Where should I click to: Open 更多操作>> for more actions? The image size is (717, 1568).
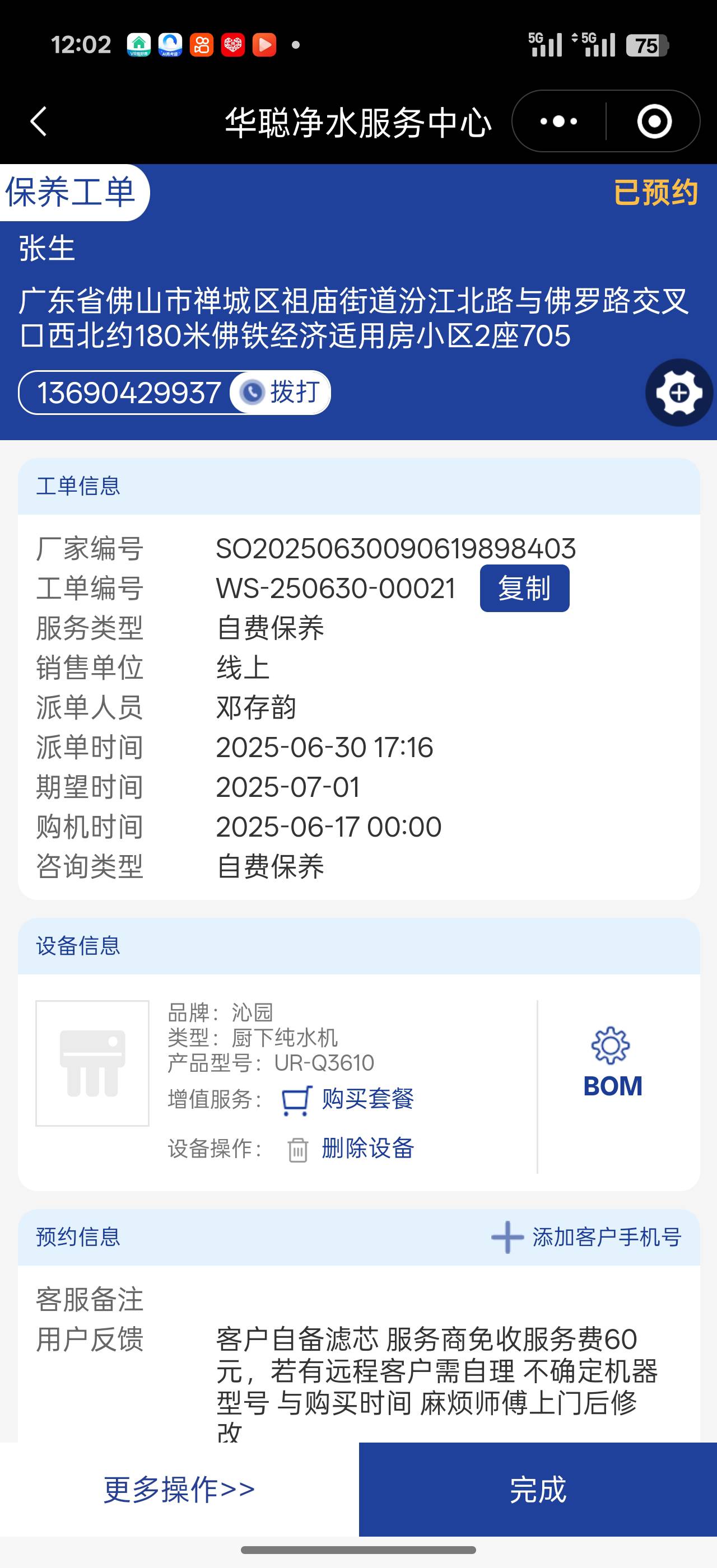tap(179, 1489)
